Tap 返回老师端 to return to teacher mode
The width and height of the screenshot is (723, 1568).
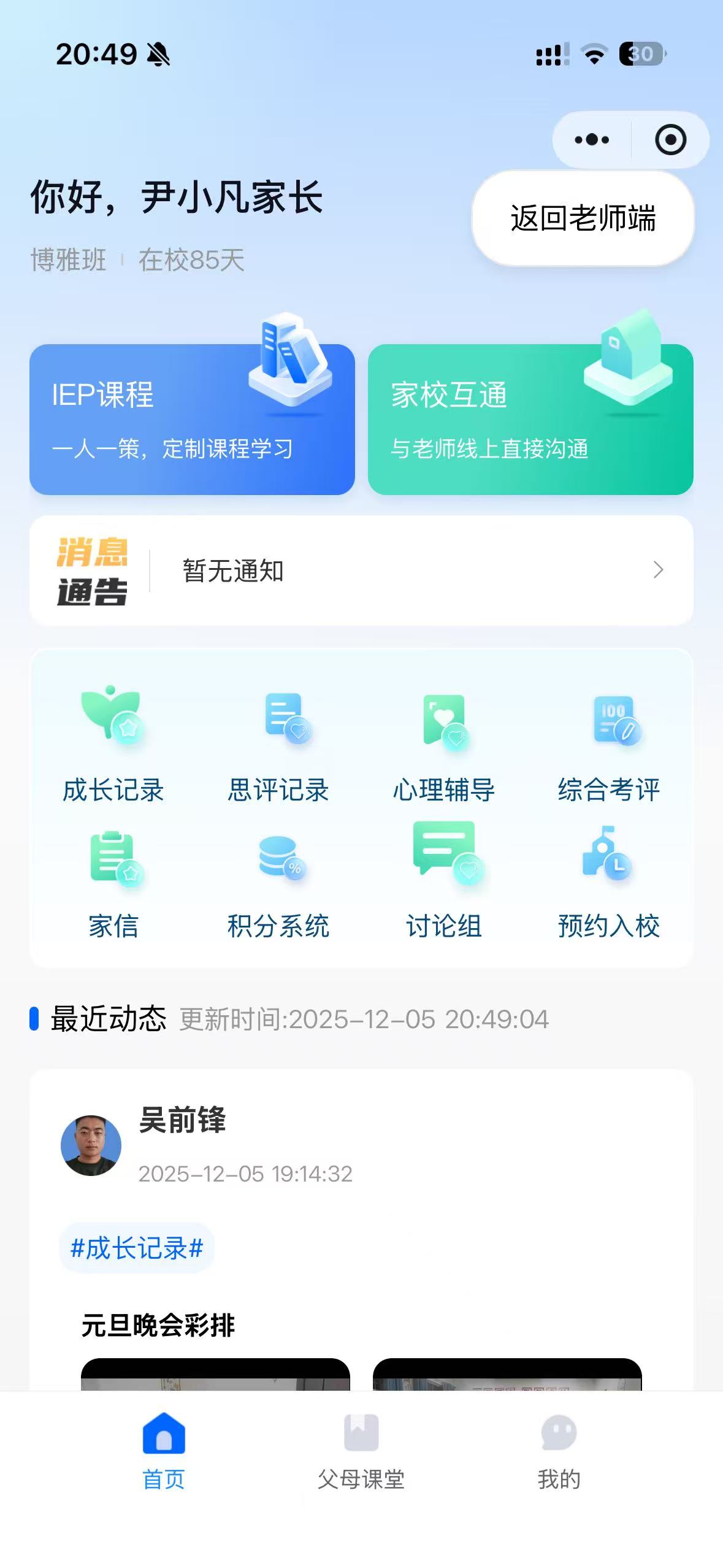pos(583,219)
